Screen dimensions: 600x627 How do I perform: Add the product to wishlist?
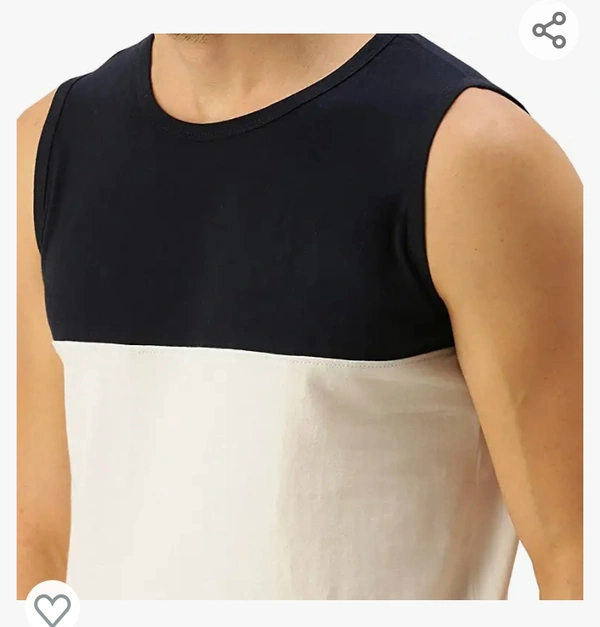(x=52, y=606)
